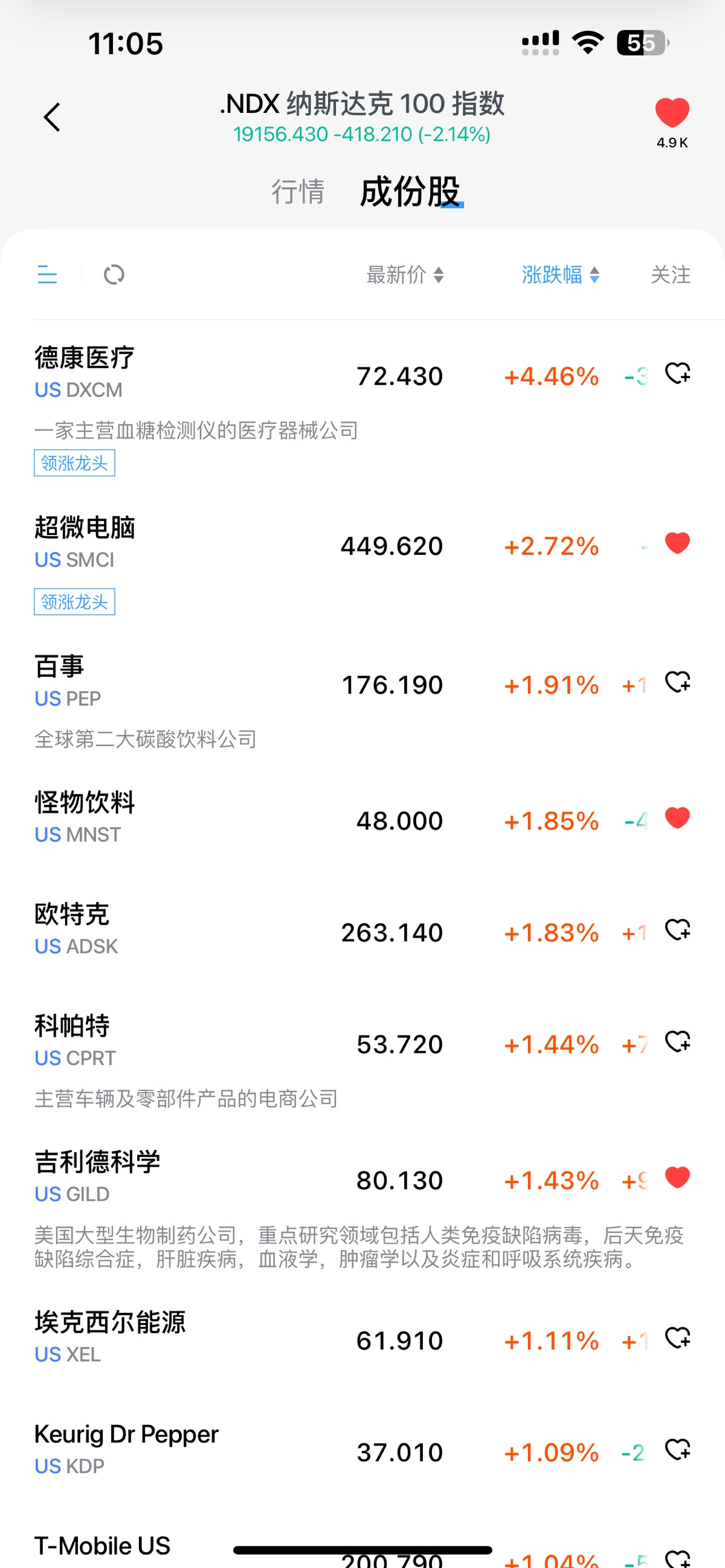The width and height of the screenshot is (725, 1568).
Task: Add 德康医疗 to watchlist
Action: [x=677, y=373]
